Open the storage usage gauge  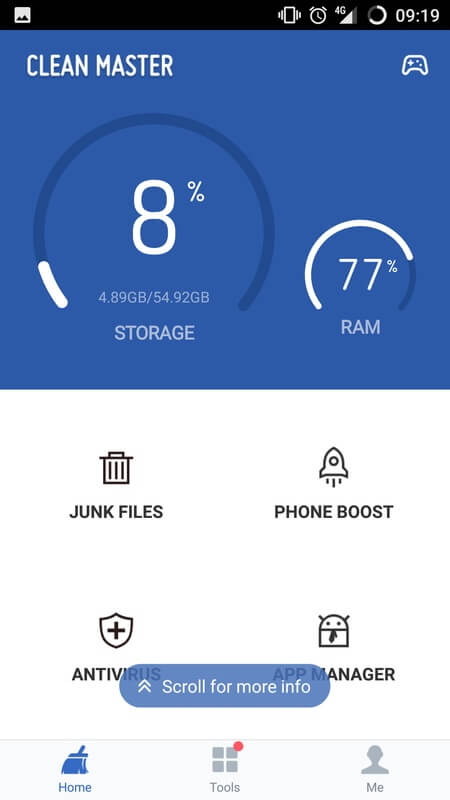[154, 228]
